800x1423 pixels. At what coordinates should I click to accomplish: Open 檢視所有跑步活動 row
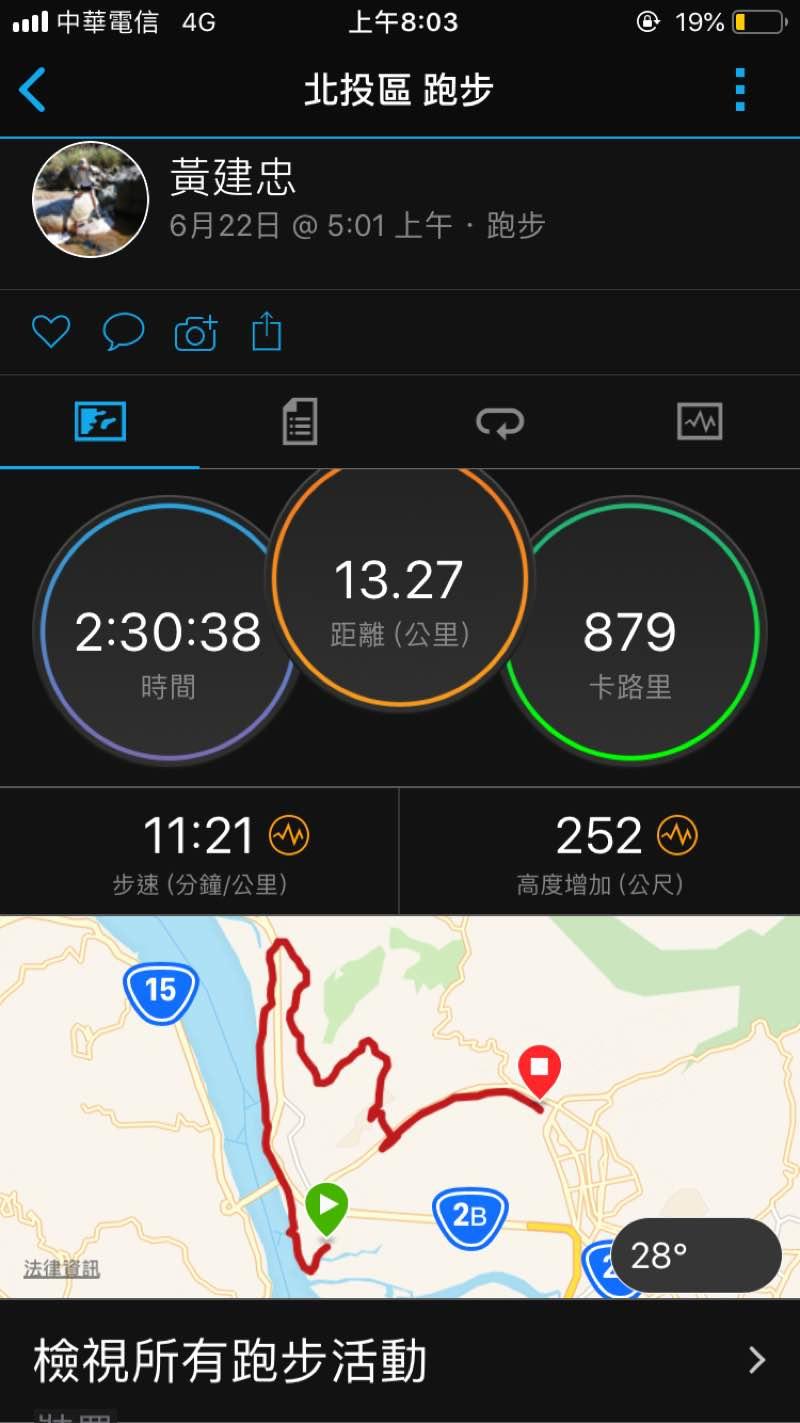pyautogui.click(x=400, y=1360)
